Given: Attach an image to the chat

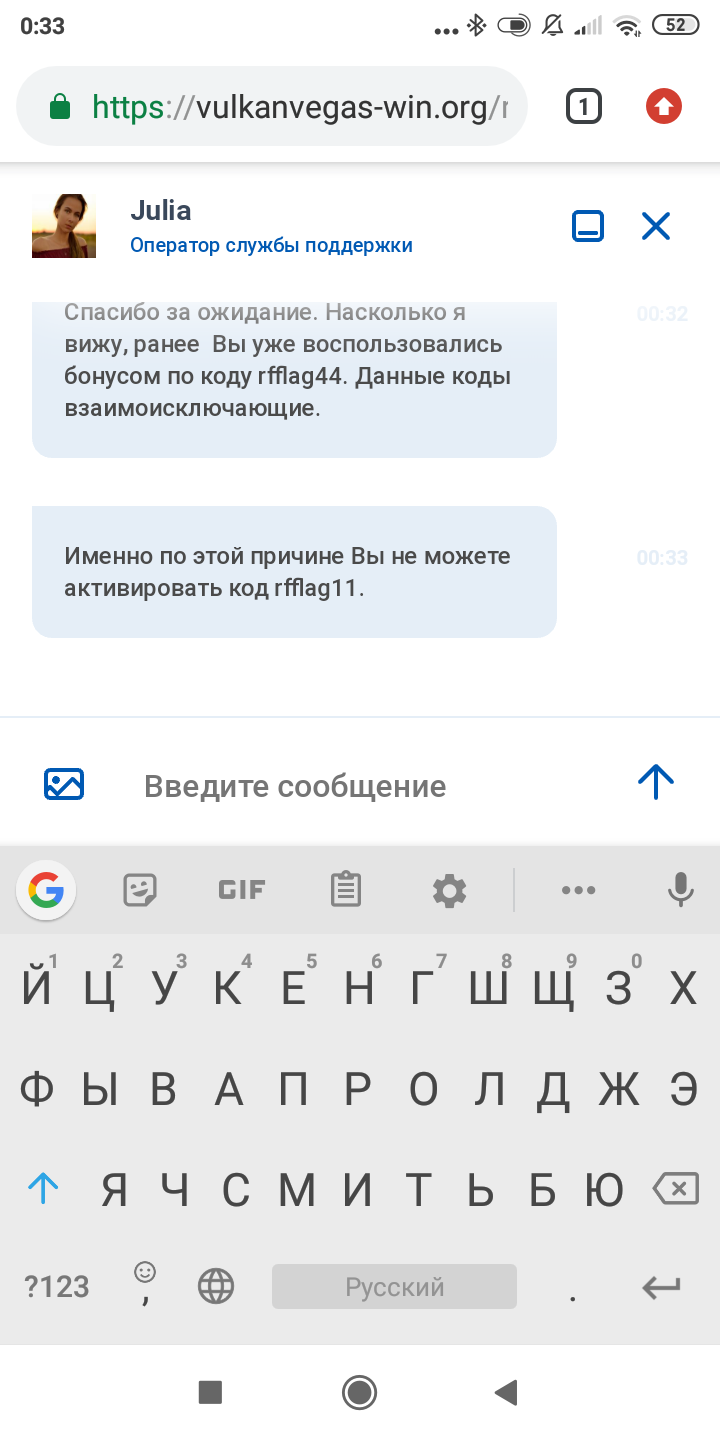Looking at the screenshot, I should click(64, 784).
